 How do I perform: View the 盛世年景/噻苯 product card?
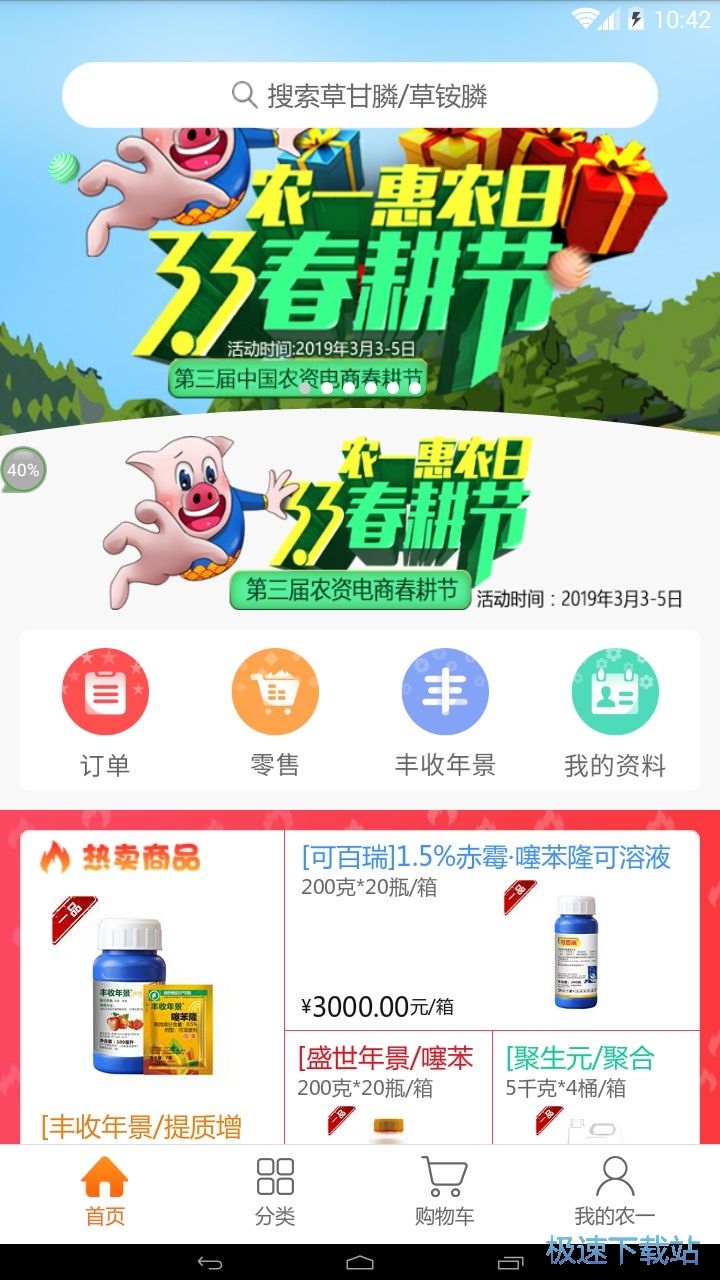point(388,1088)
